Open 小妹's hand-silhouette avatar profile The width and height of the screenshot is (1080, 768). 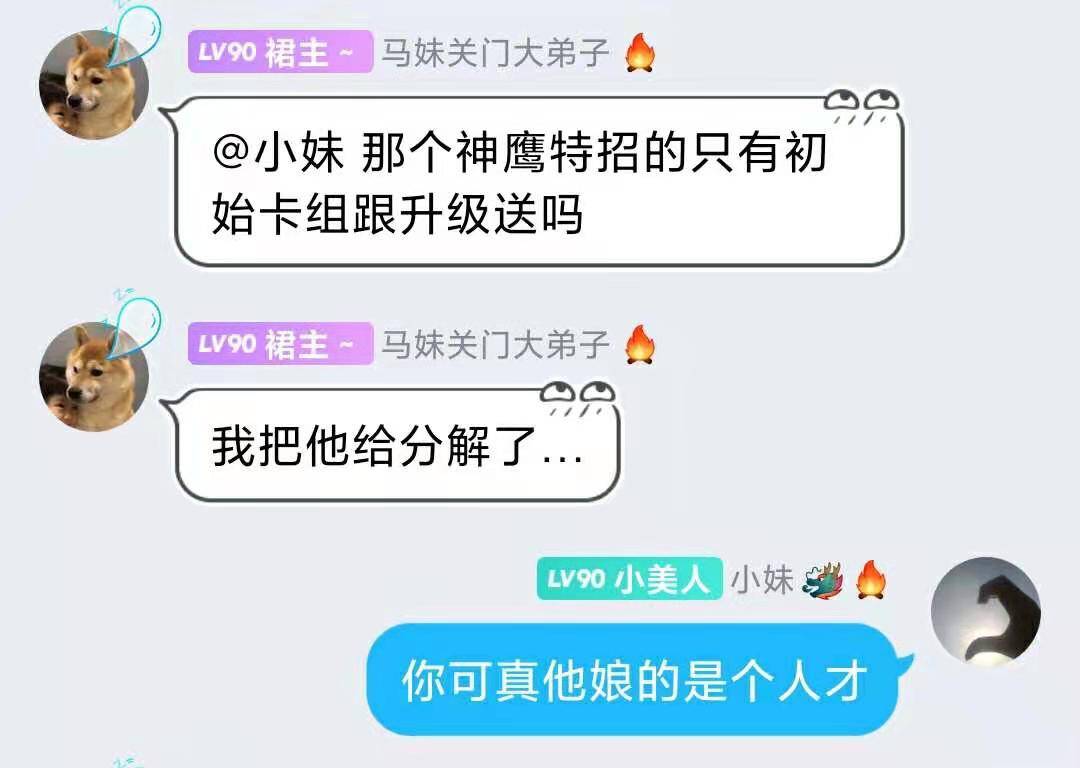985,611
